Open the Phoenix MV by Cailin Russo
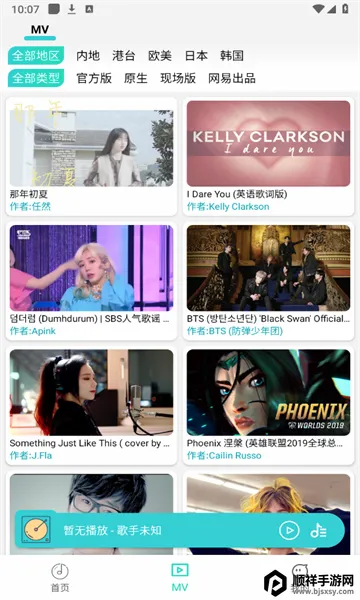Viewport: 360px width, 600px height. (x=269, y=405)
